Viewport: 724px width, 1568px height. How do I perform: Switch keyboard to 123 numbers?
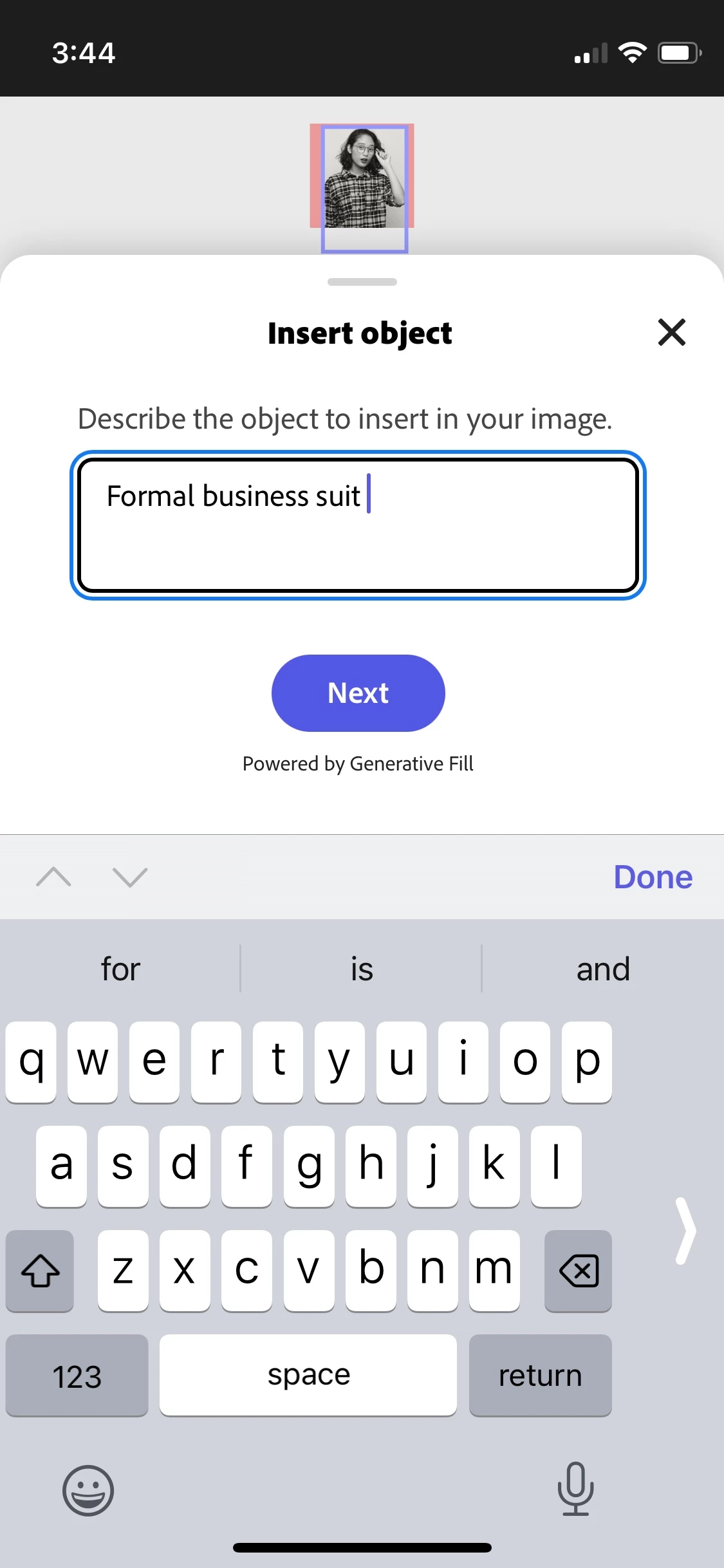tap(77, 1375)
